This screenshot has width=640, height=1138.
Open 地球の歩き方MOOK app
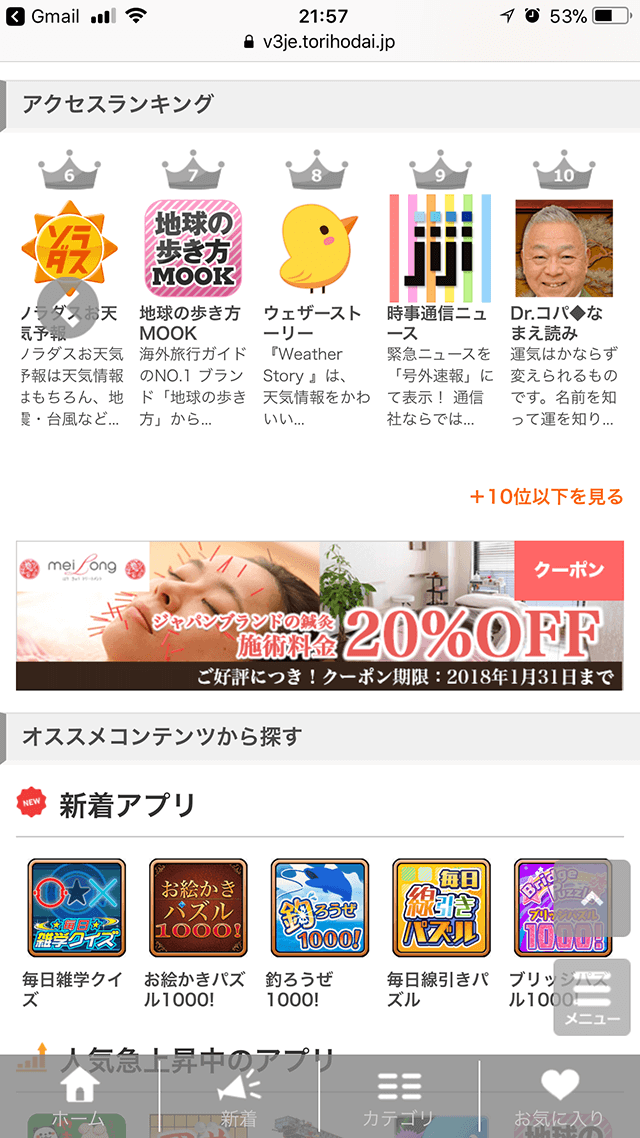click(x=193, y=247)
